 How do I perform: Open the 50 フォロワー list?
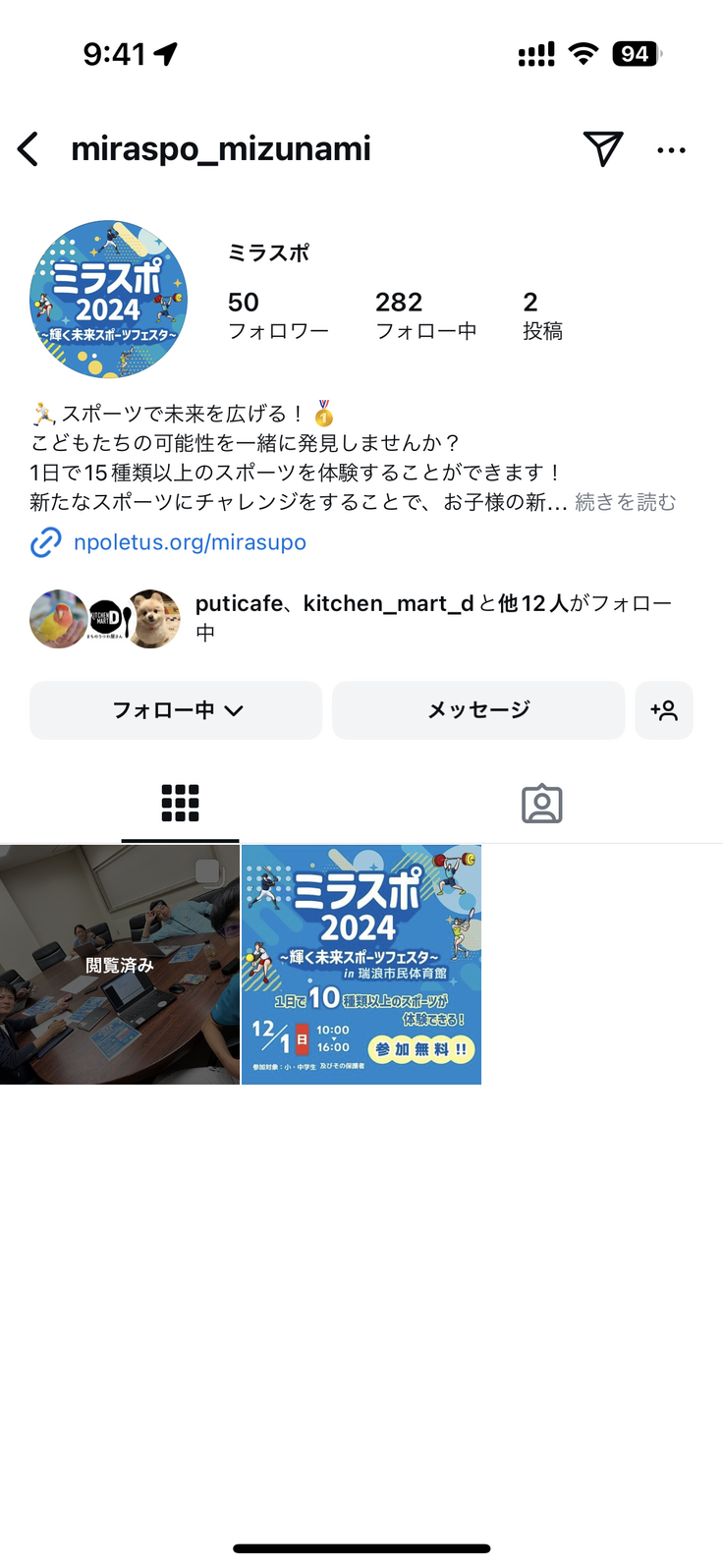277,315
